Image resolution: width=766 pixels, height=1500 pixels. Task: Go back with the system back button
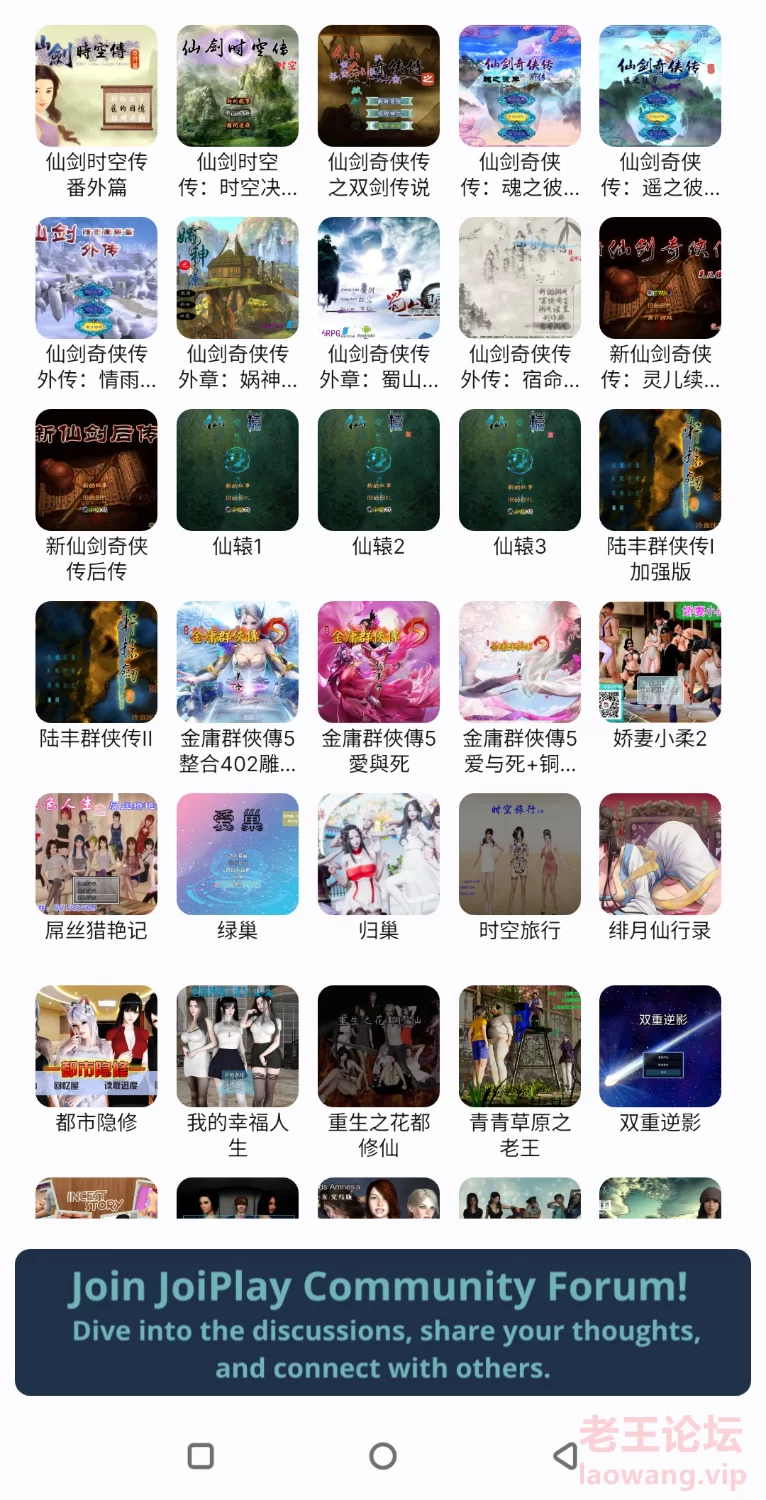pyautogui.click(x=565, y=1455)
